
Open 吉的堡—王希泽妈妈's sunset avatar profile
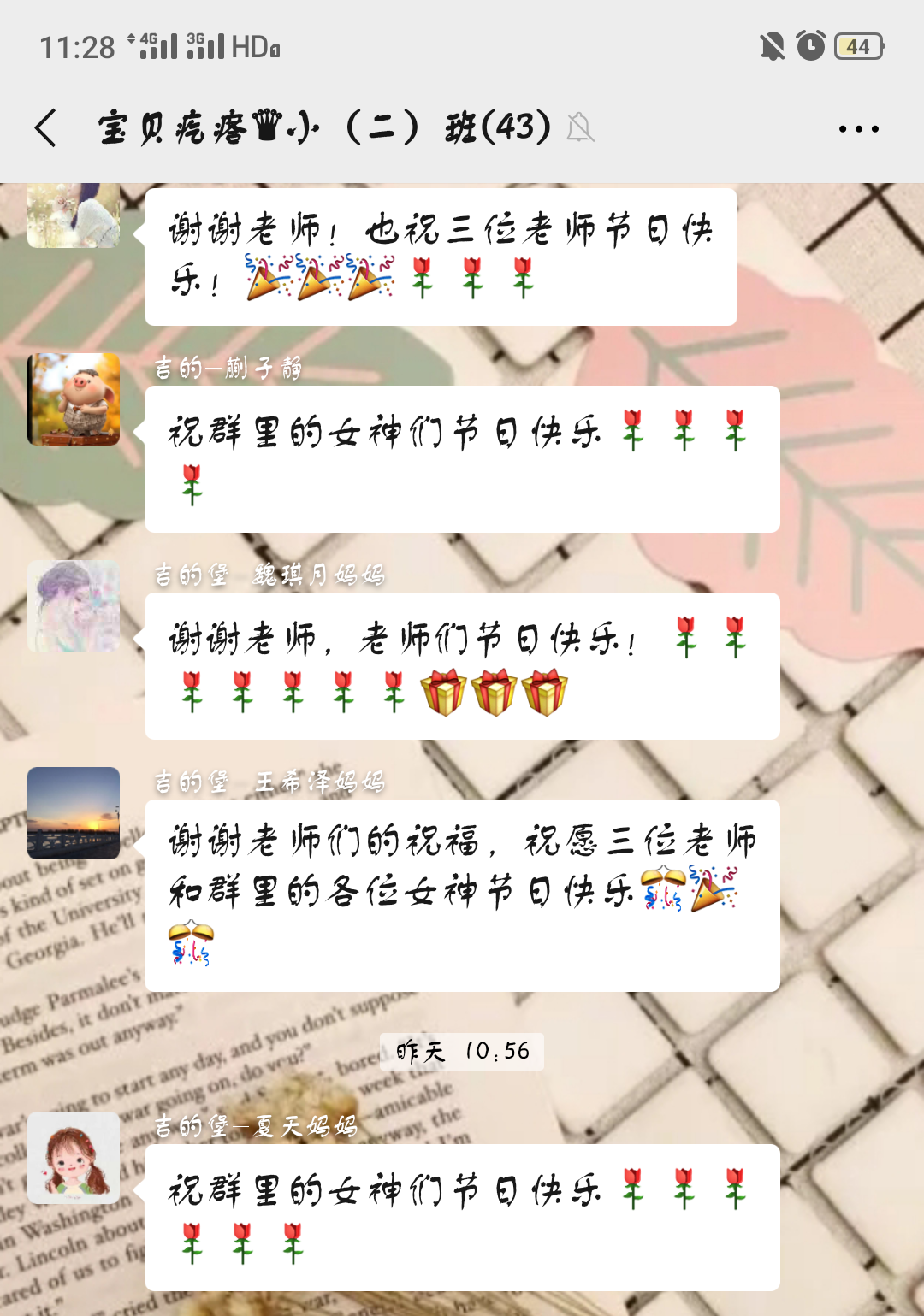(x=74, y=813)
